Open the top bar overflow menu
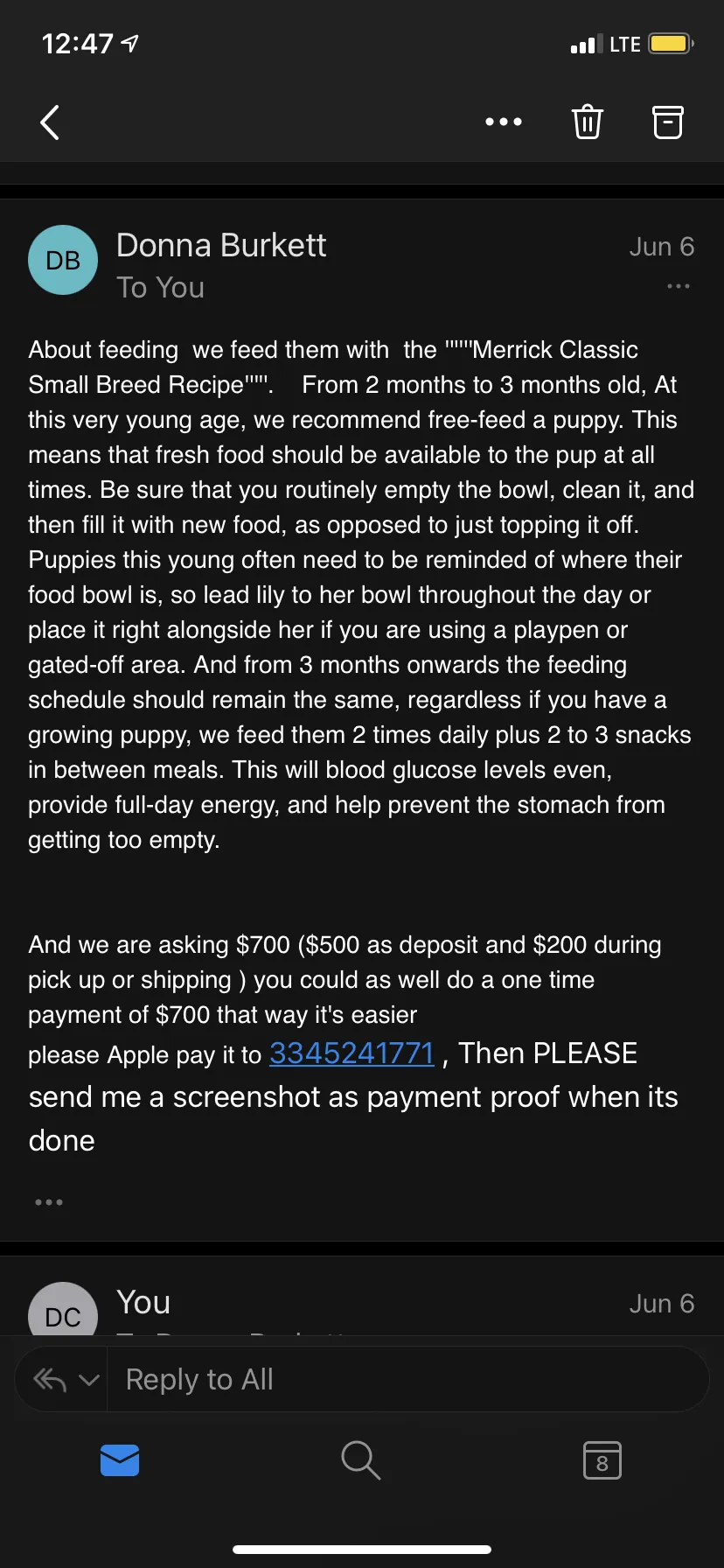 504,122
